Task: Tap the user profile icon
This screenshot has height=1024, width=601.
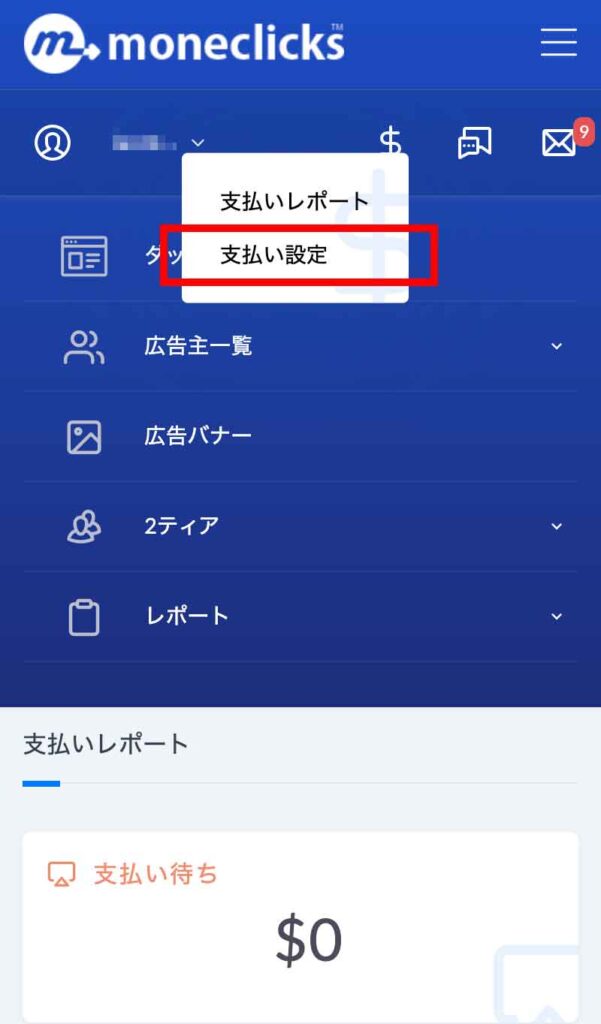Action: tap(53, 142)
